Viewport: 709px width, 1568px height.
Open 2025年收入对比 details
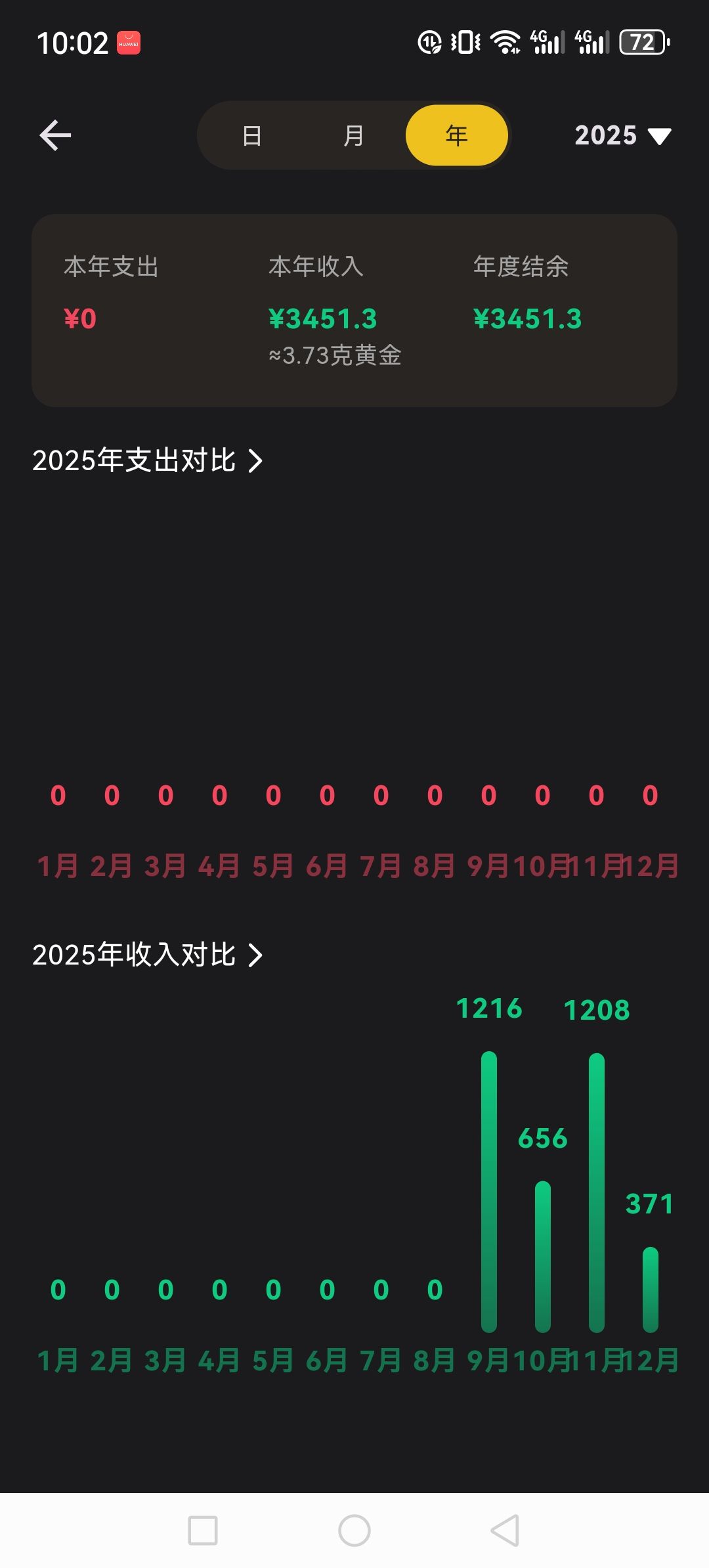click(x=148, y=955)
